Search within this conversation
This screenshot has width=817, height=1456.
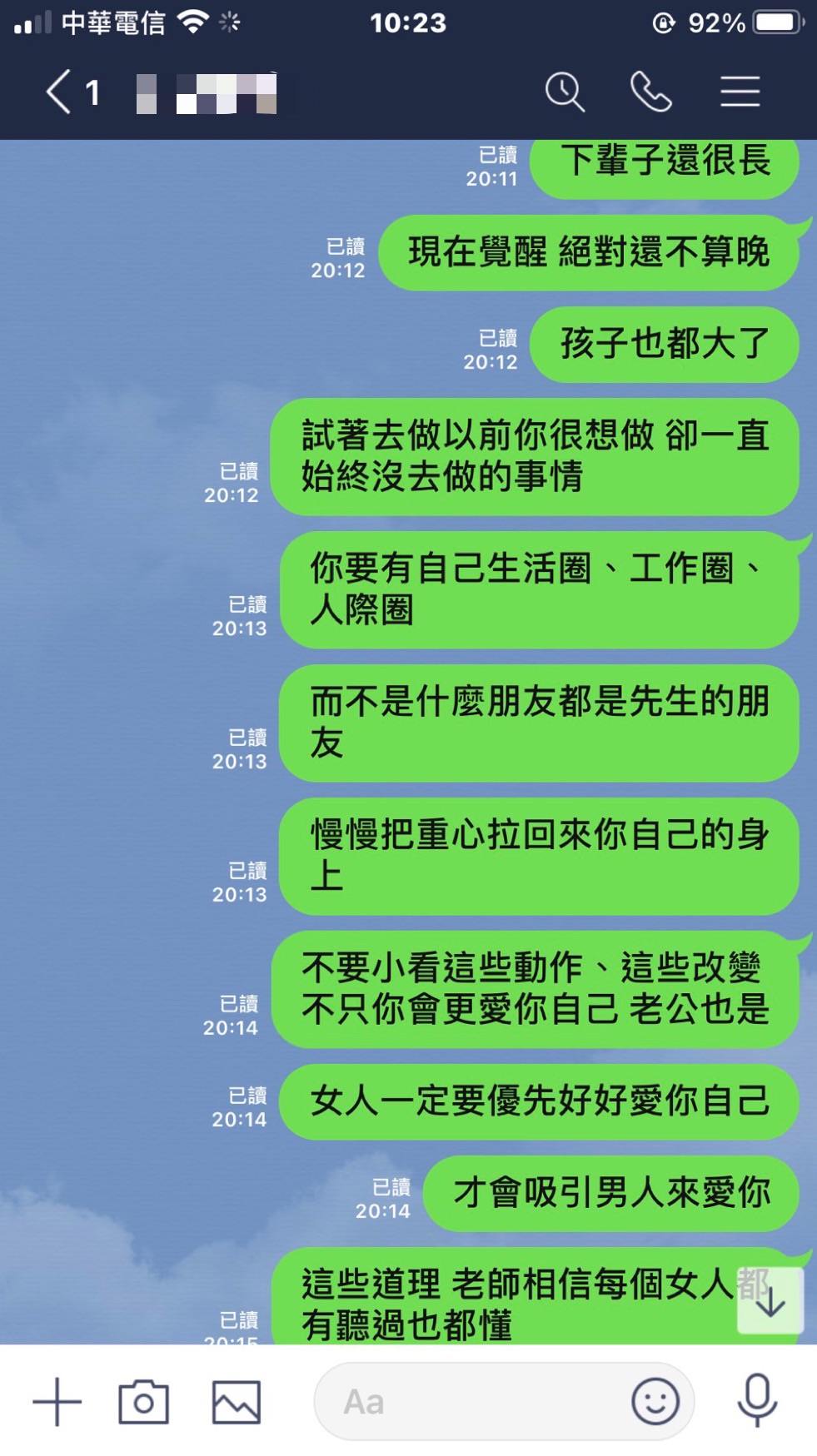[x=565, y=92]
